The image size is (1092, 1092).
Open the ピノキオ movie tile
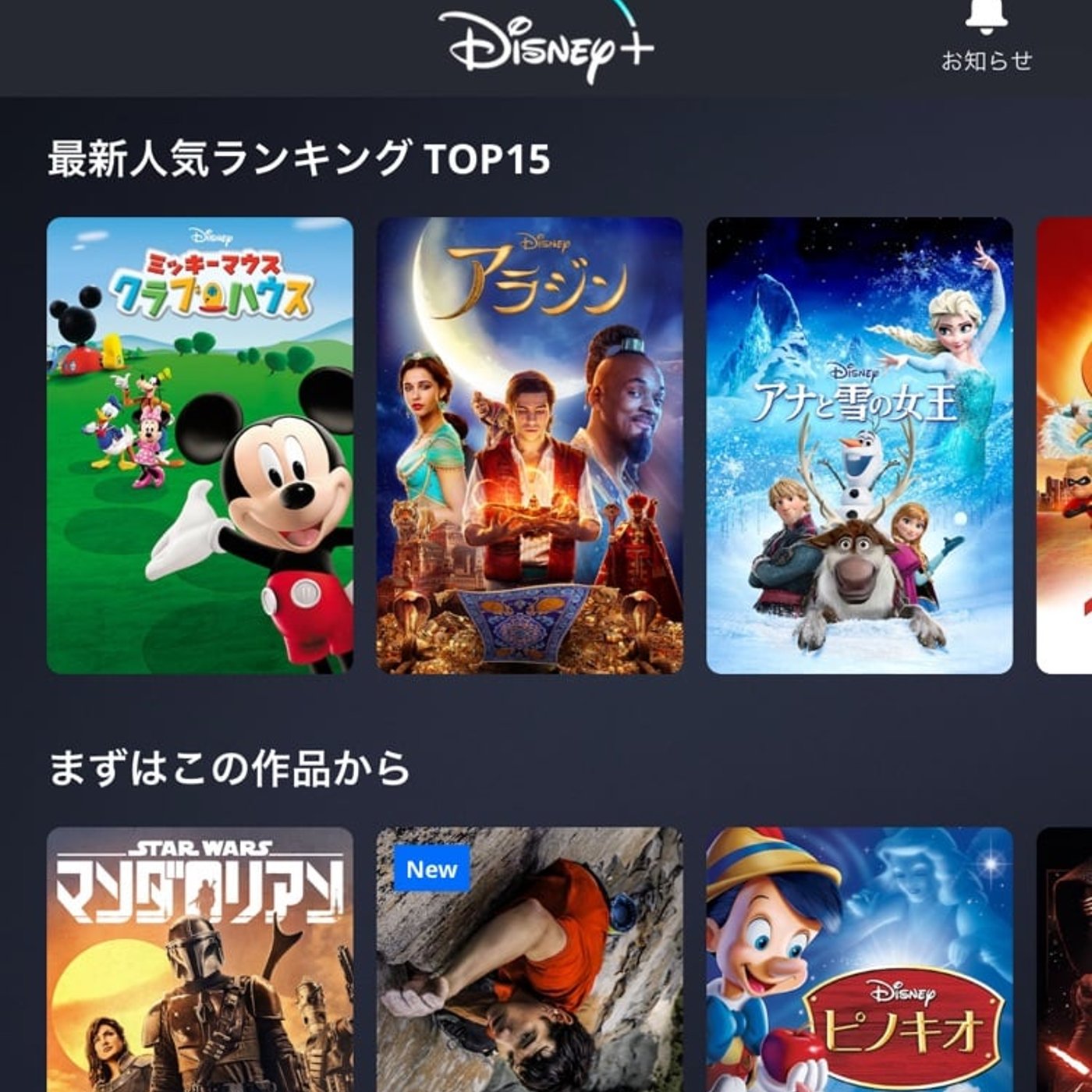pos(859,959)
